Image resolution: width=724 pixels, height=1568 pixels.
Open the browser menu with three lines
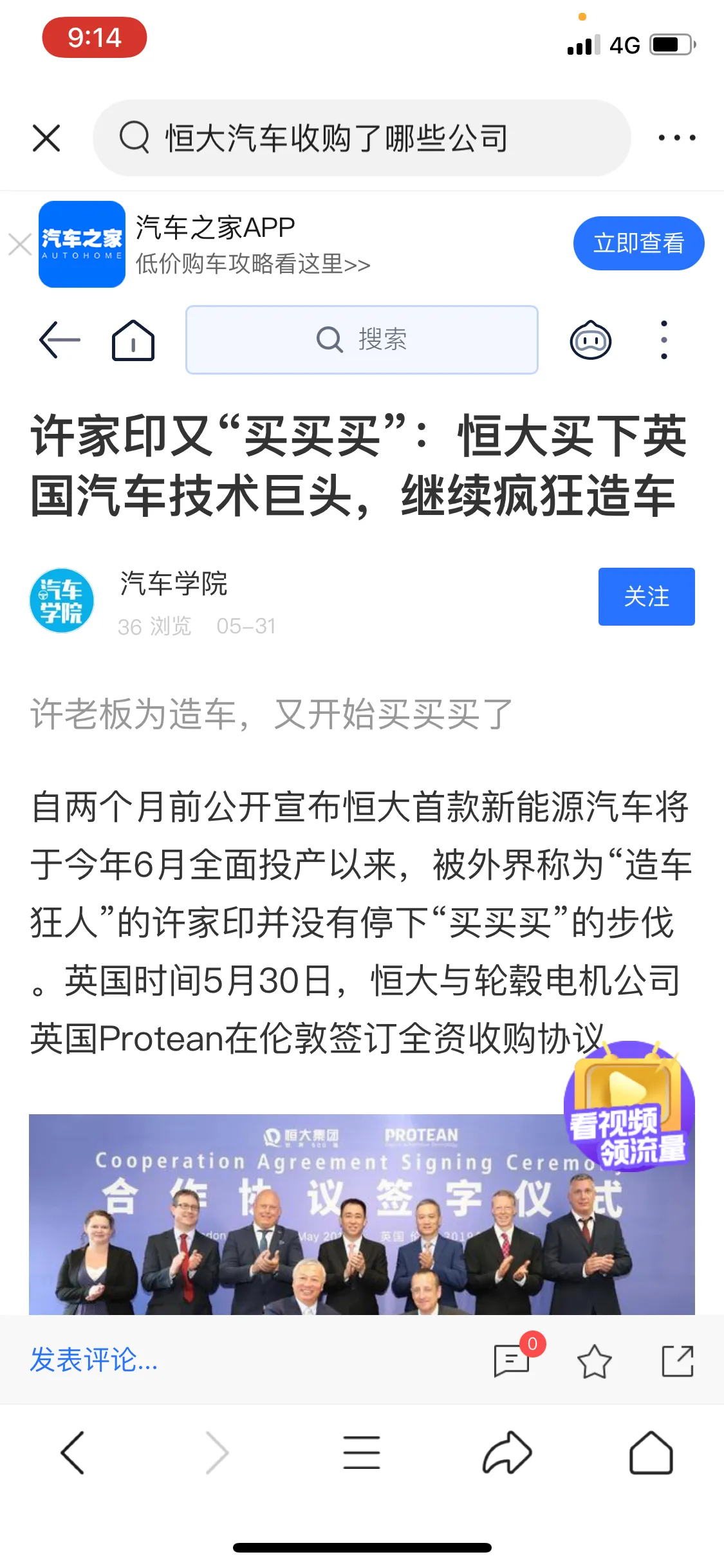[x=361, y=1452]
